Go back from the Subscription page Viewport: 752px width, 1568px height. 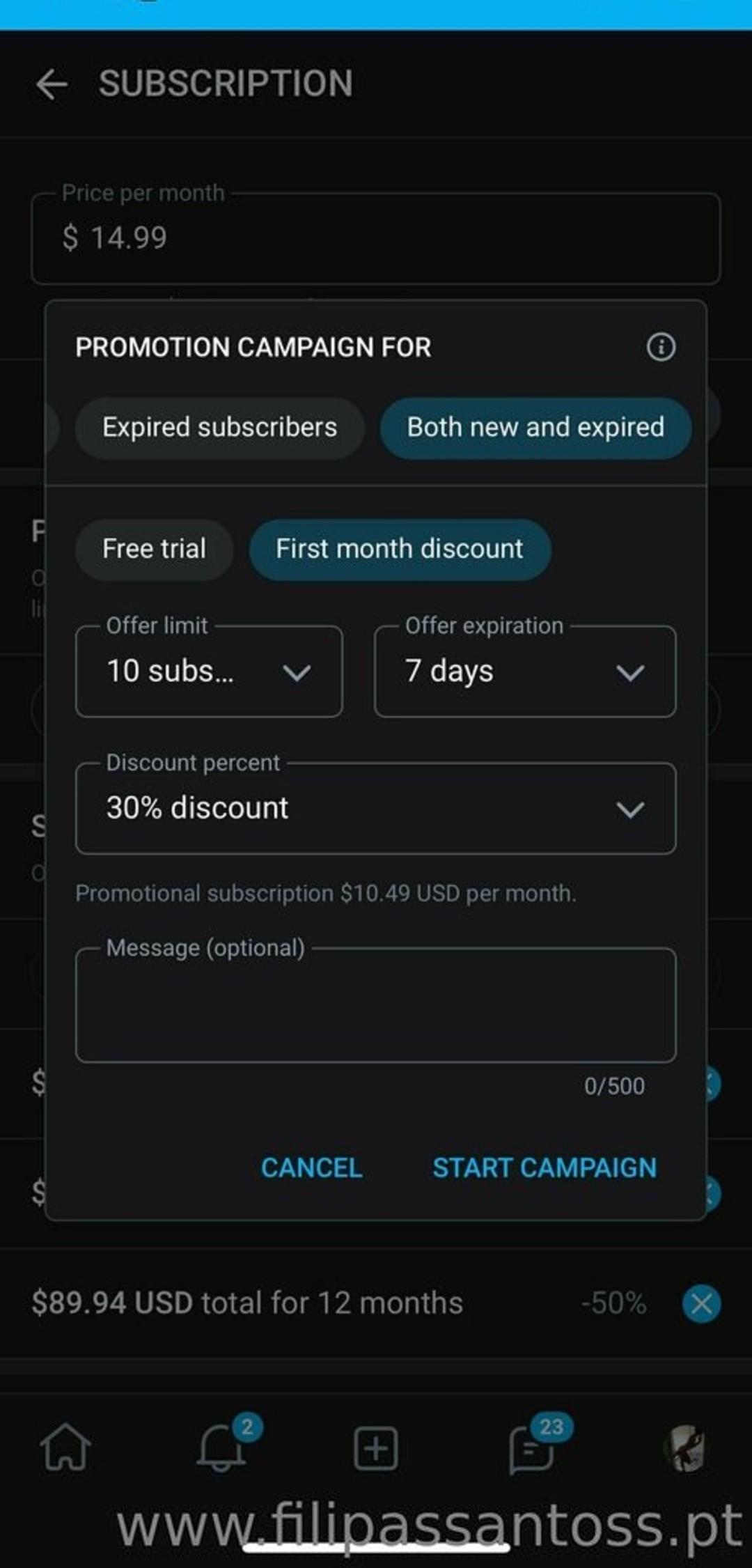[52, 84]
